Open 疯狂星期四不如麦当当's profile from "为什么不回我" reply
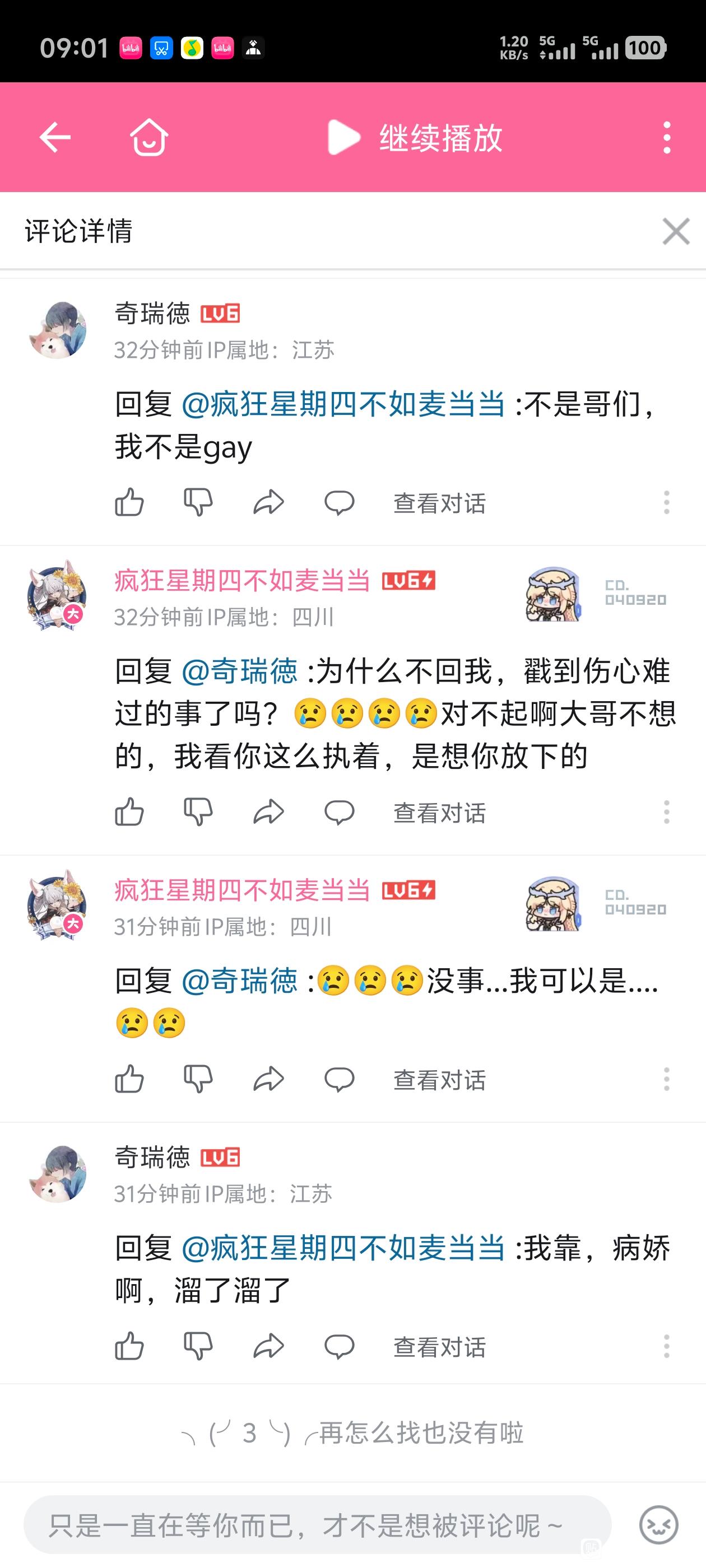Viewport: 706px width, 1568px height. pos(242,581)
